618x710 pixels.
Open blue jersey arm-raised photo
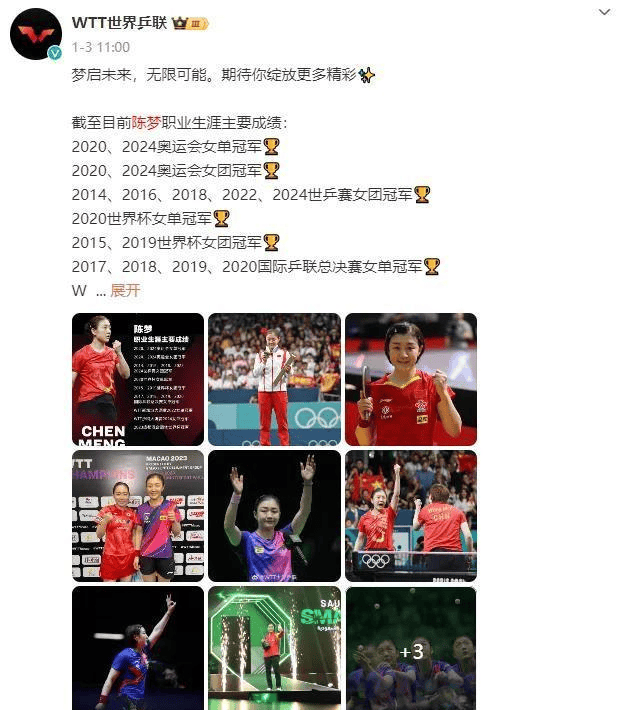138,648
